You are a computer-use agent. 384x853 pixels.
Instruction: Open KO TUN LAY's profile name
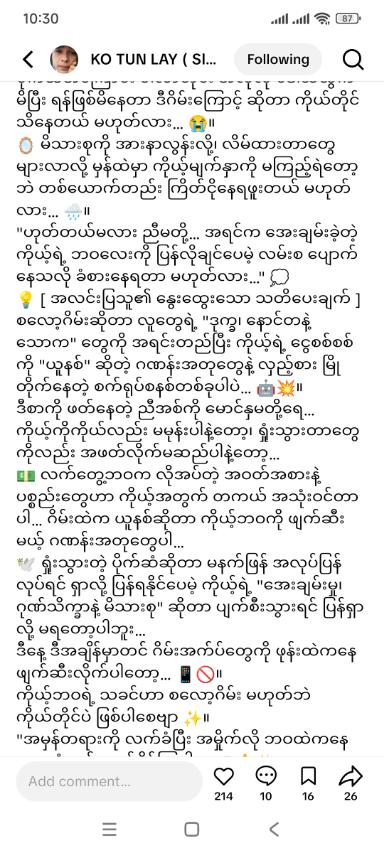153,59
